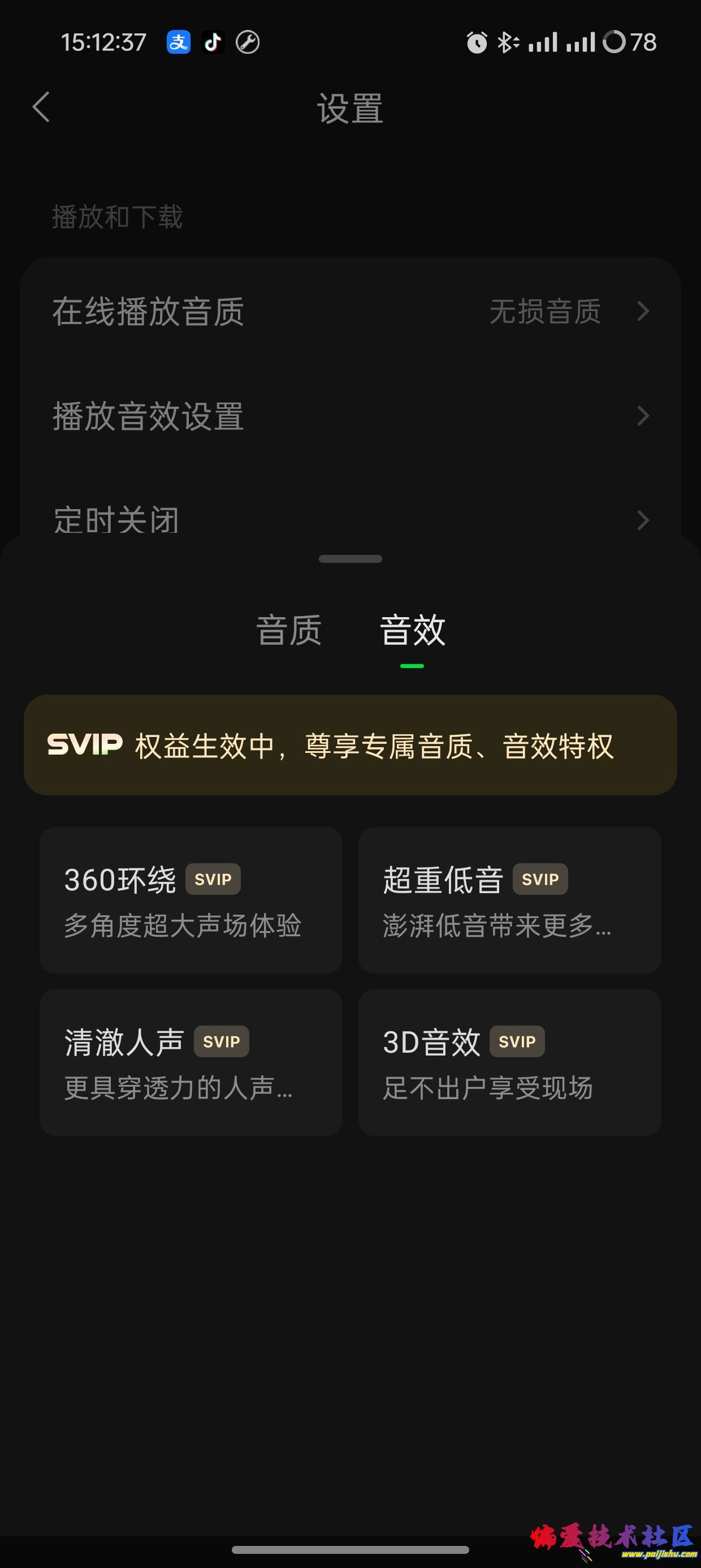Choose the 360环绕 sound effect

pos(191,899)
